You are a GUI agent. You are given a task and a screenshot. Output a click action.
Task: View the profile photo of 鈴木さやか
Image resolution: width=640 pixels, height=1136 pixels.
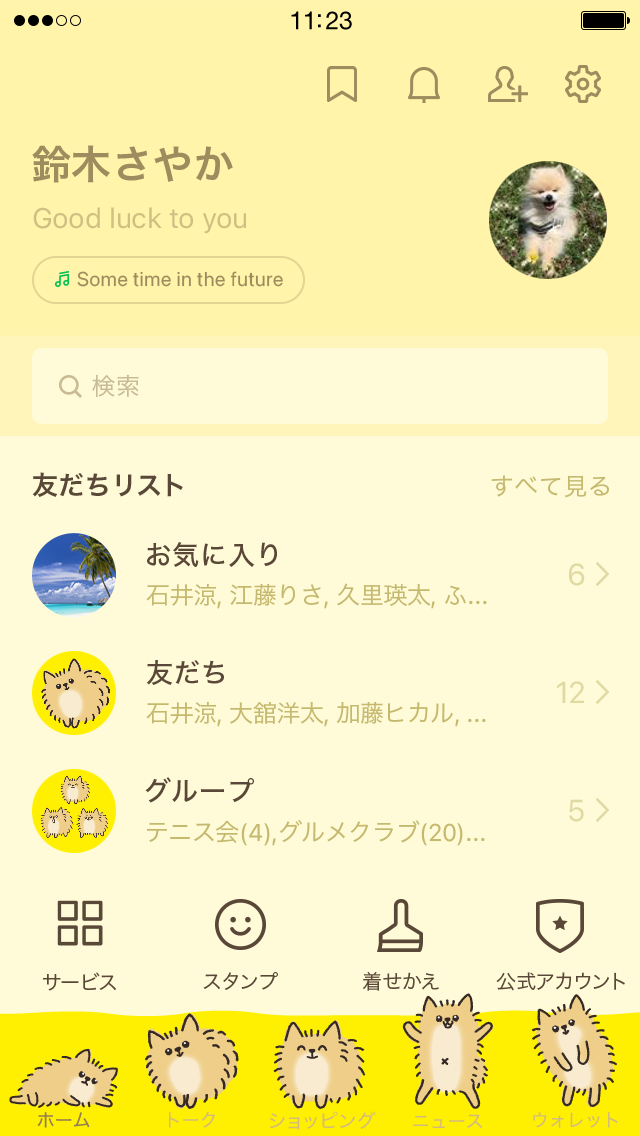[548, 220]
